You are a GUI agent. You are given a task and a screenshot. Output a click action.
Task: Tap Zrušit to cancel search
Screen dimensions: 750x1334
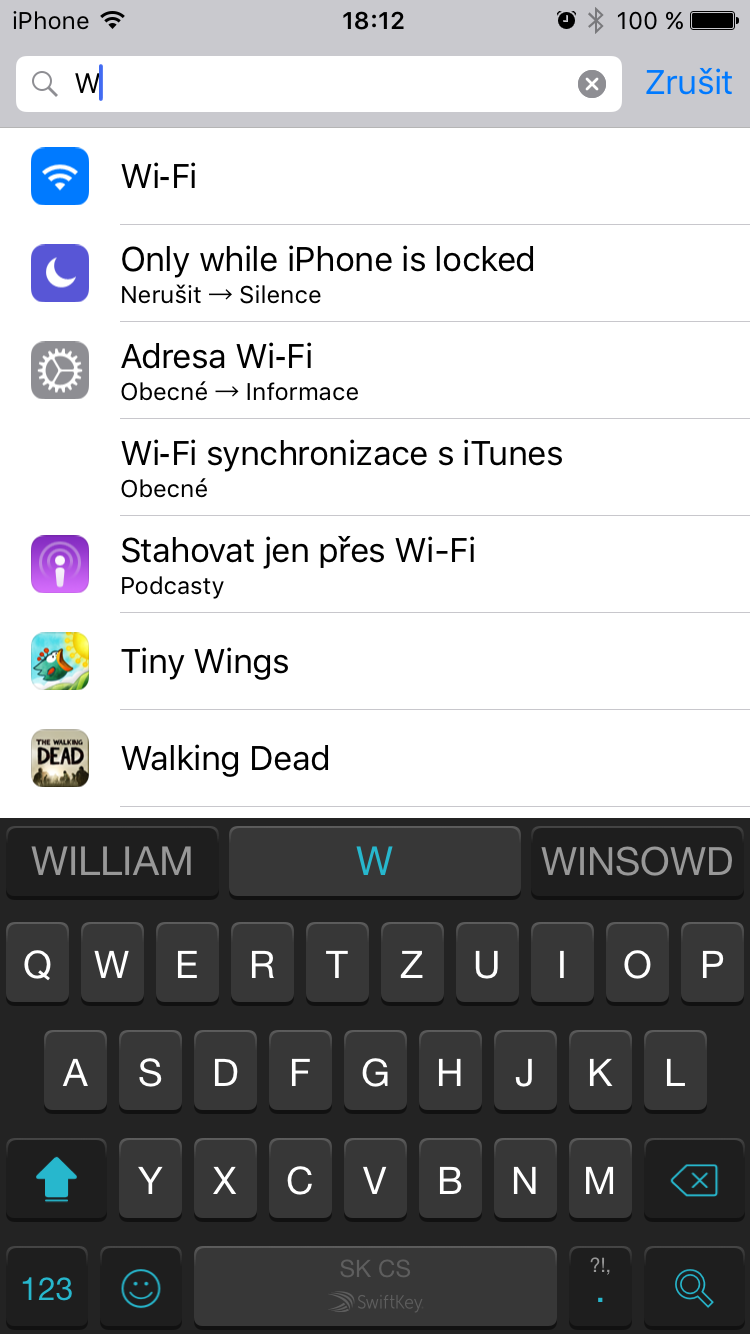click(x=688, y=83)
